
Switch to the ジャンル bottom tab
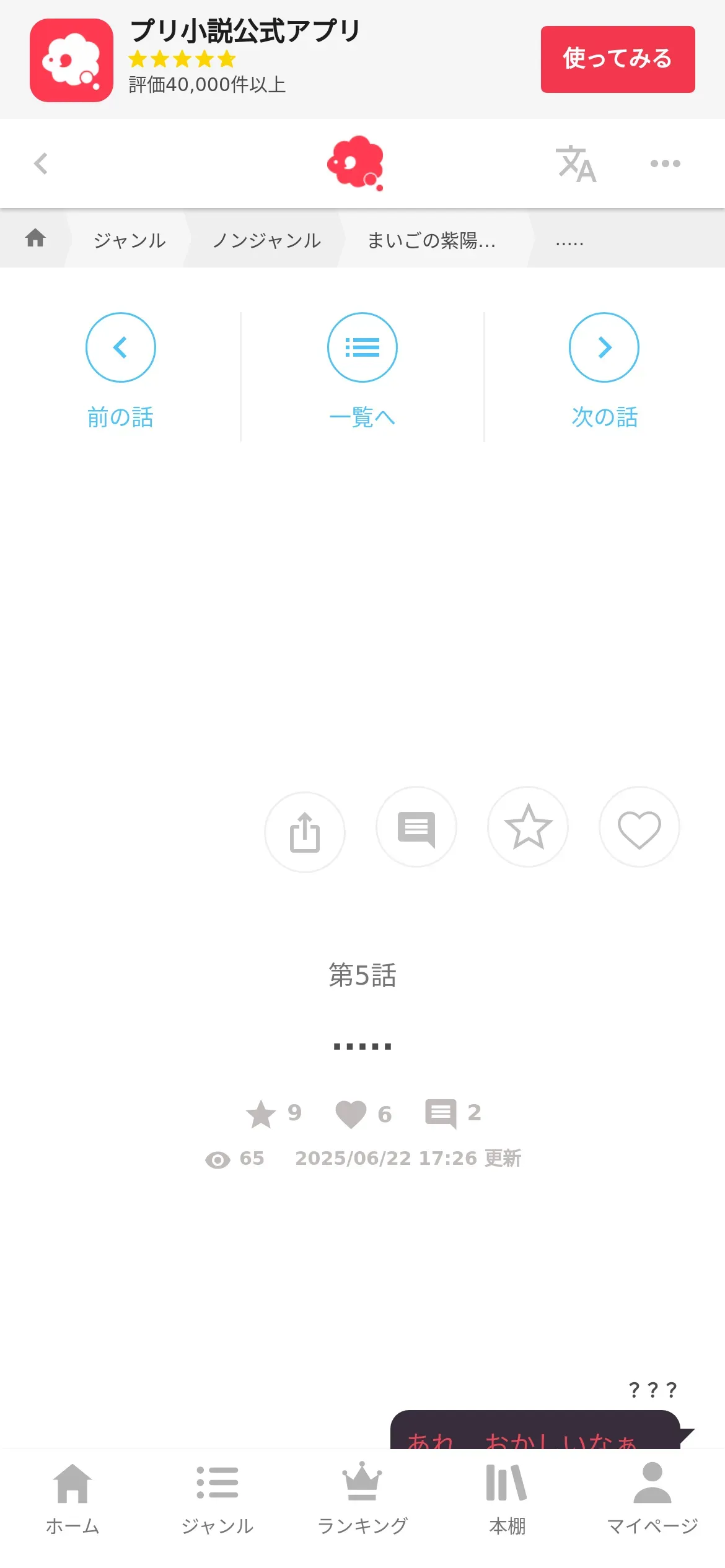pos(217,1499)
